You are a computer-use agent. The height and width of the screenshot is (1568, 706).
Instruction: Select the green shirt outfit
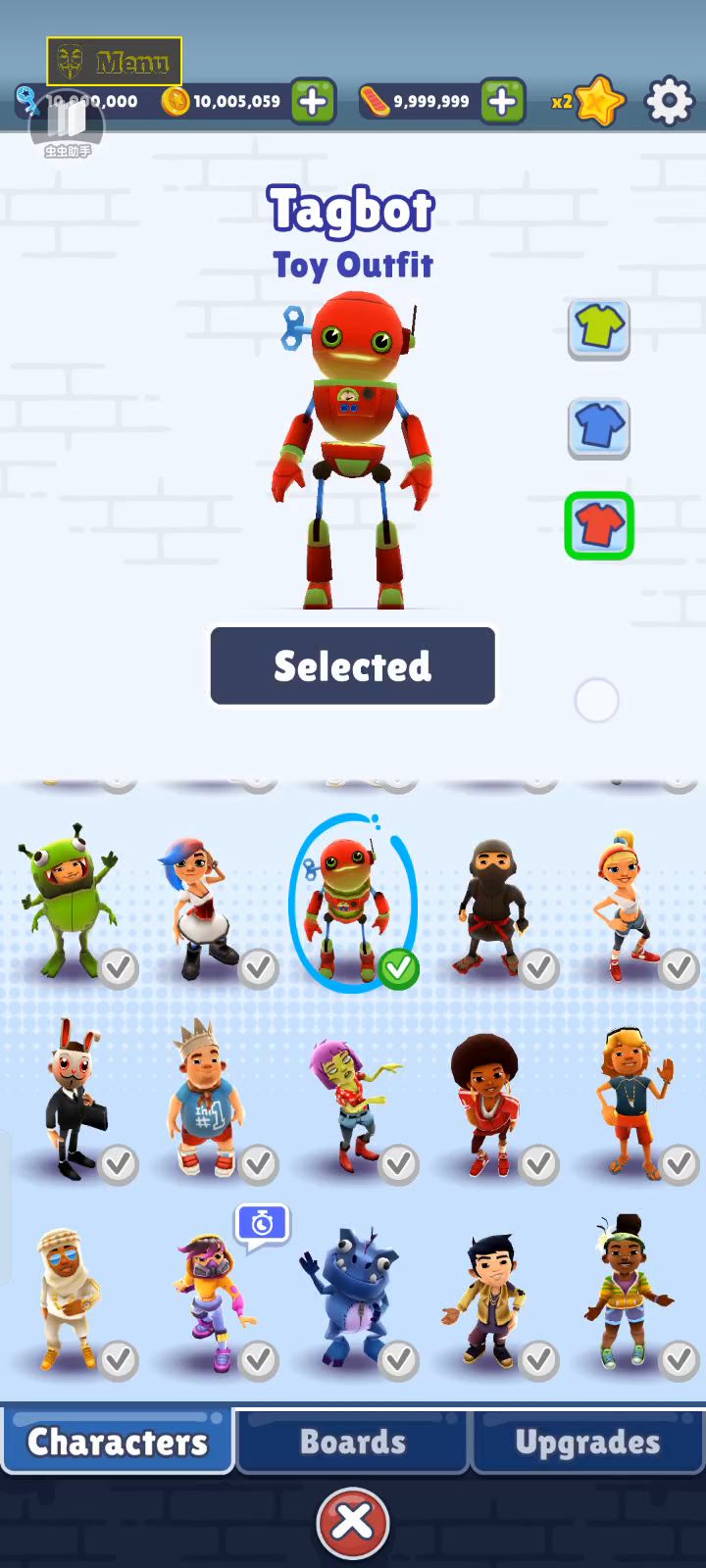[599, 327]
